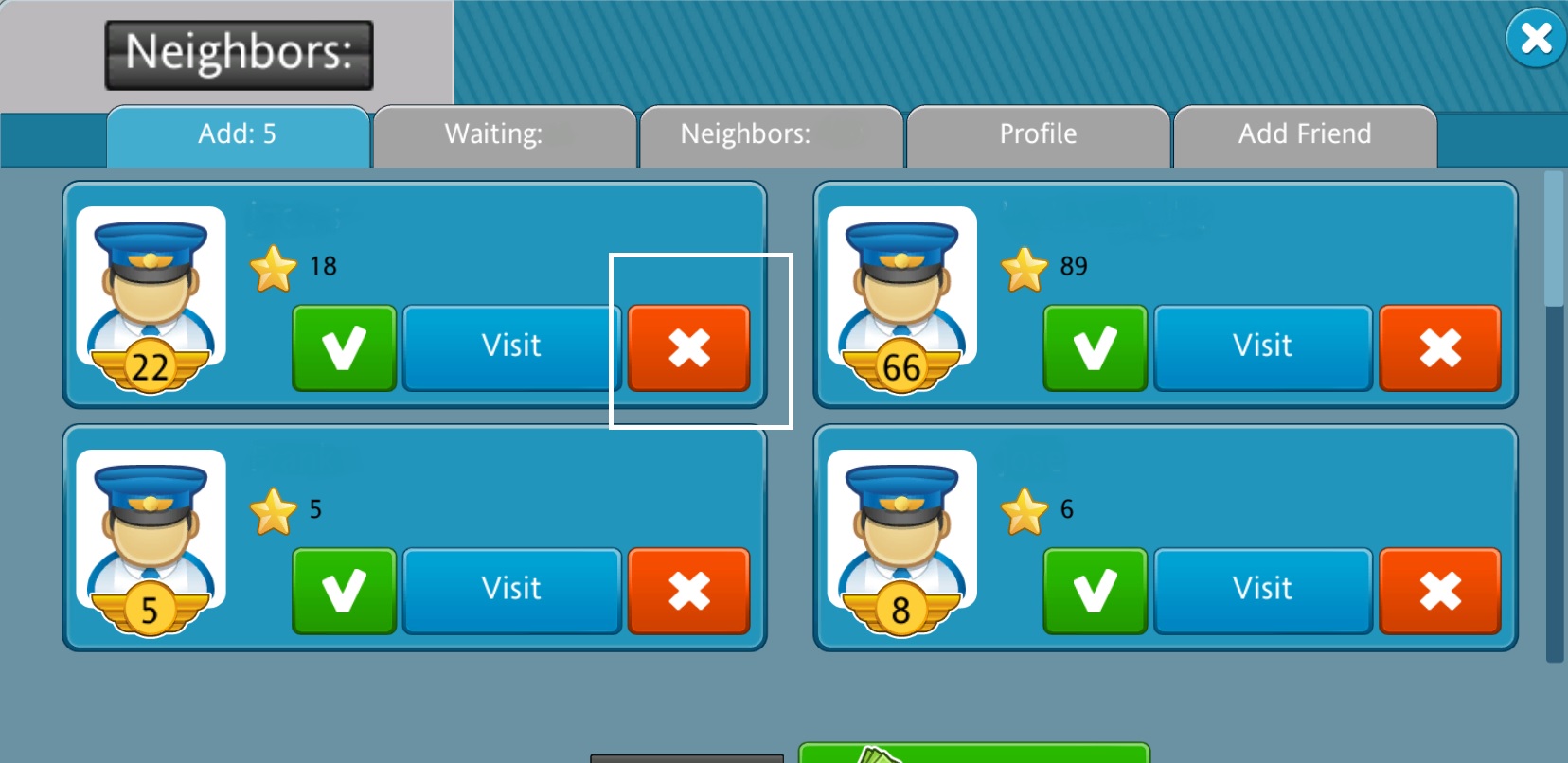Accept the level 5 neighbor request
The height and width of the screenshot is (763, 1568).
[344, 591]
